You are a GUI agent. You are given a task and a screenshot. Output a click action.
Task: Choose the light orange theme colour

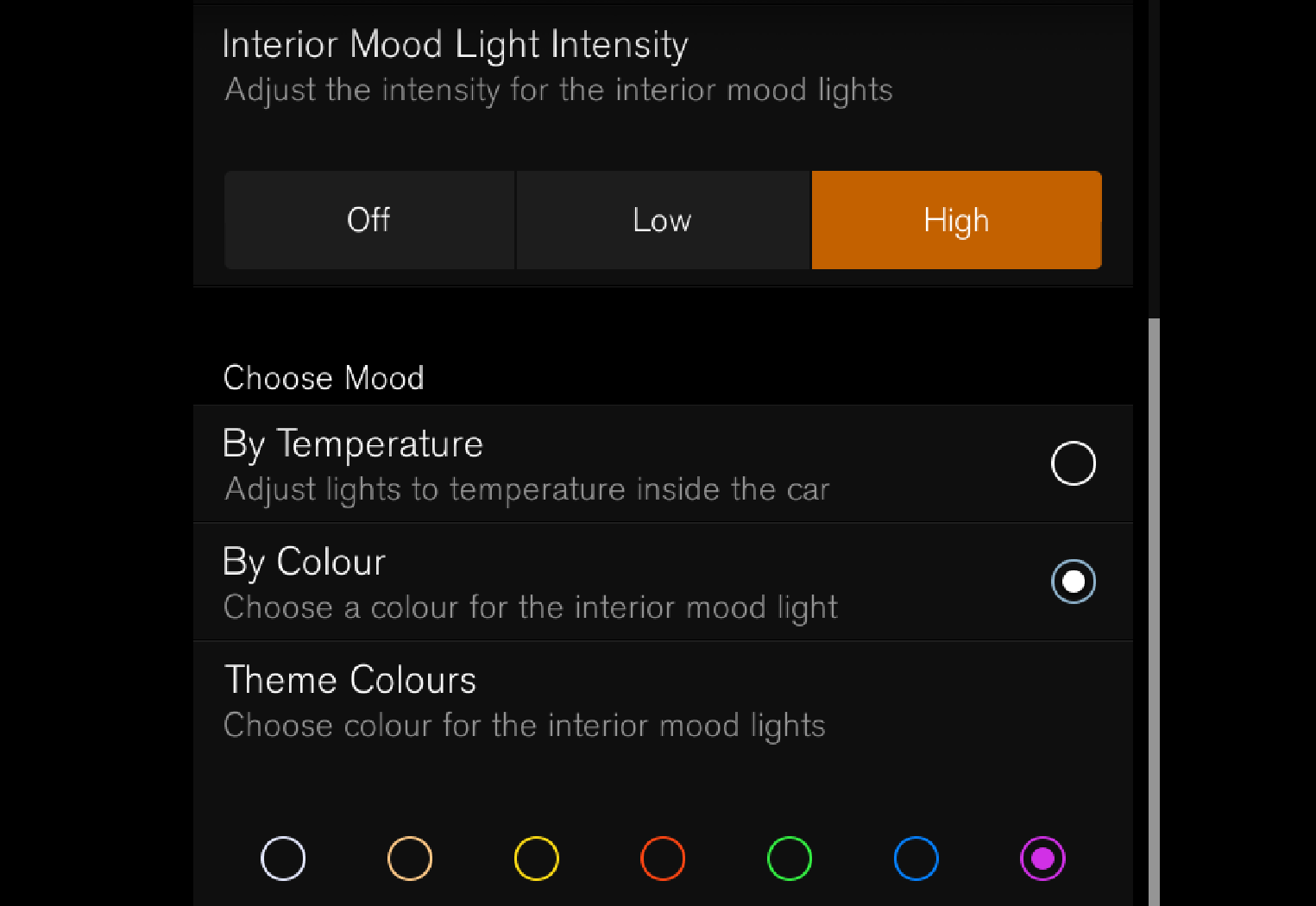coord(410,859)
